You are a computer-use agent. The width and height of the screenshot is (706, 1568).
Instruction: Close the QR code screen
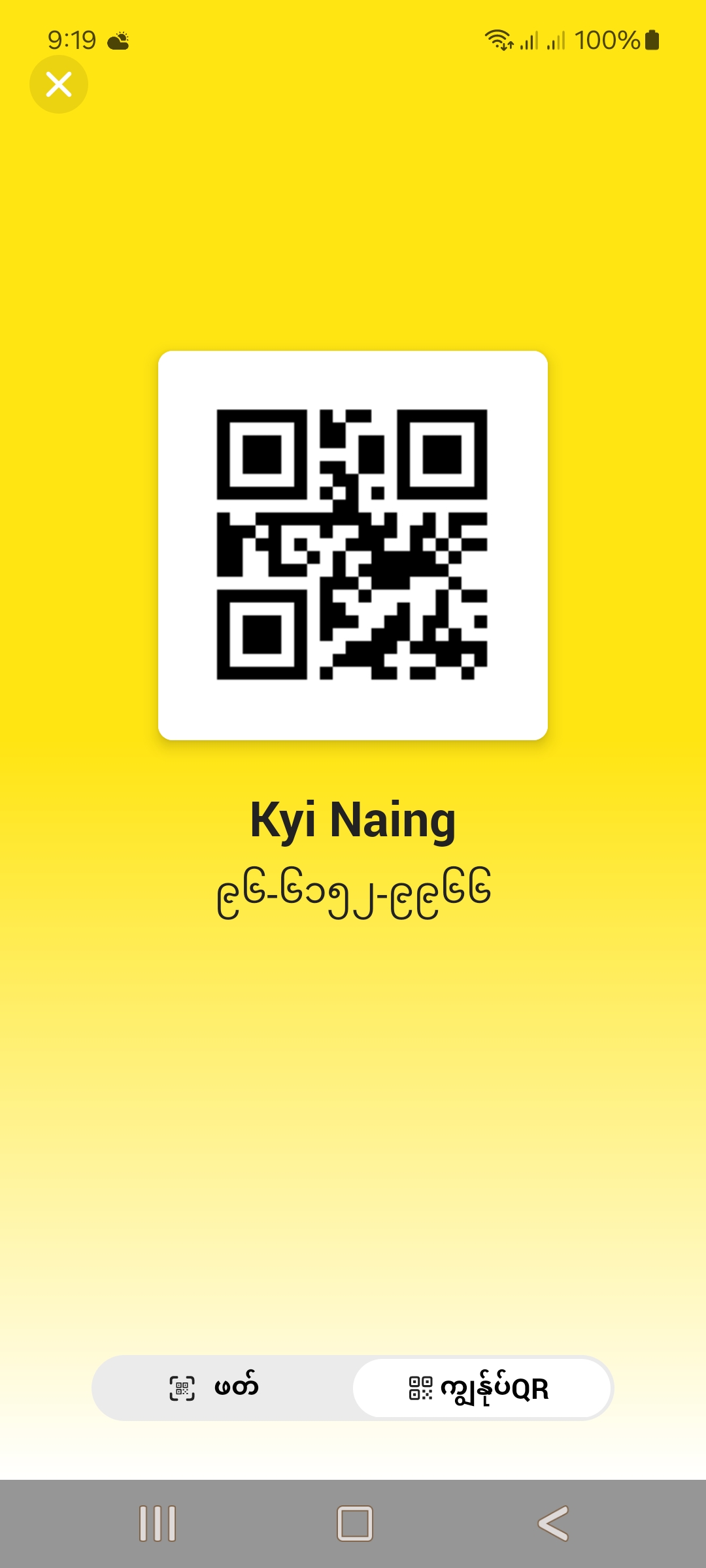point(59,84)
